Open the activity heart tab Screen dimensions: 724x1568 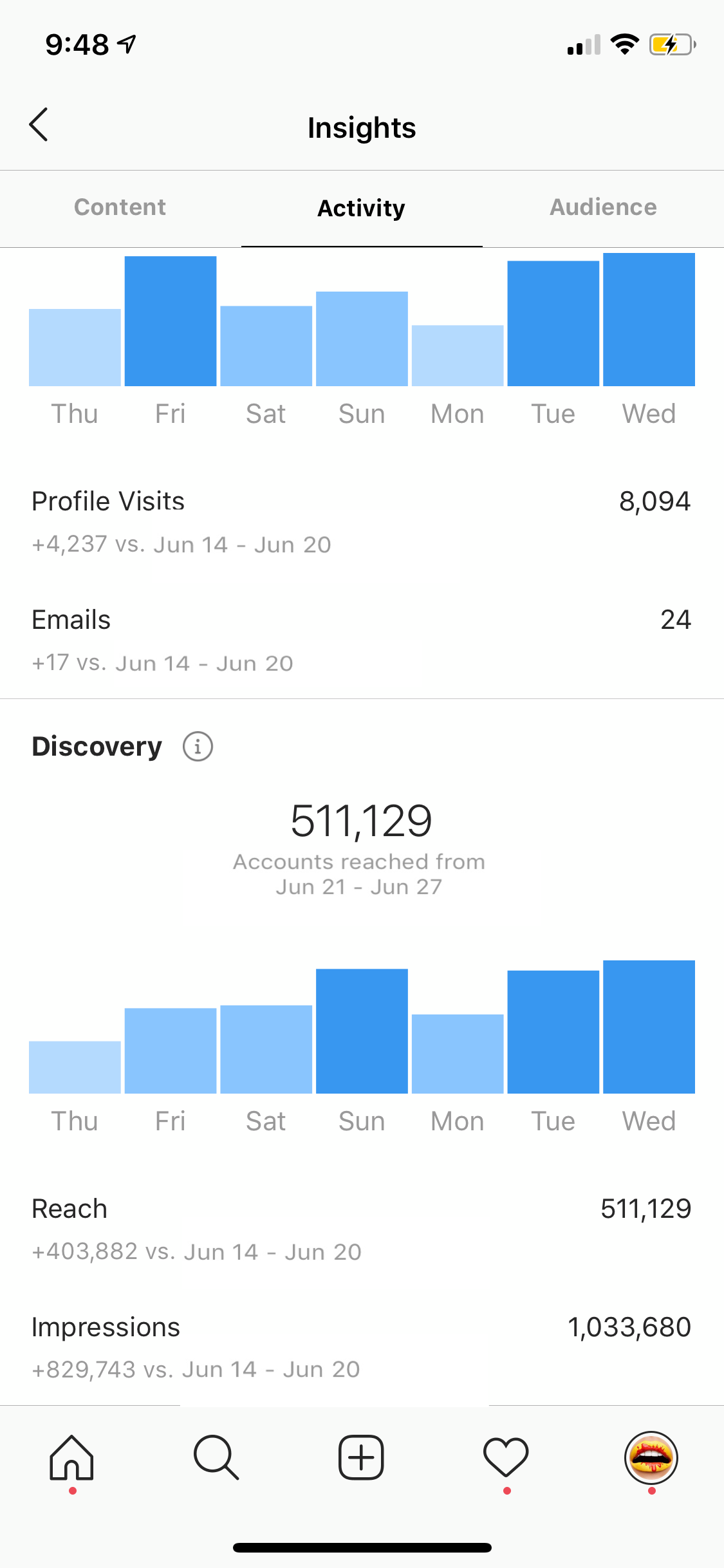[x=506, y=1458]
